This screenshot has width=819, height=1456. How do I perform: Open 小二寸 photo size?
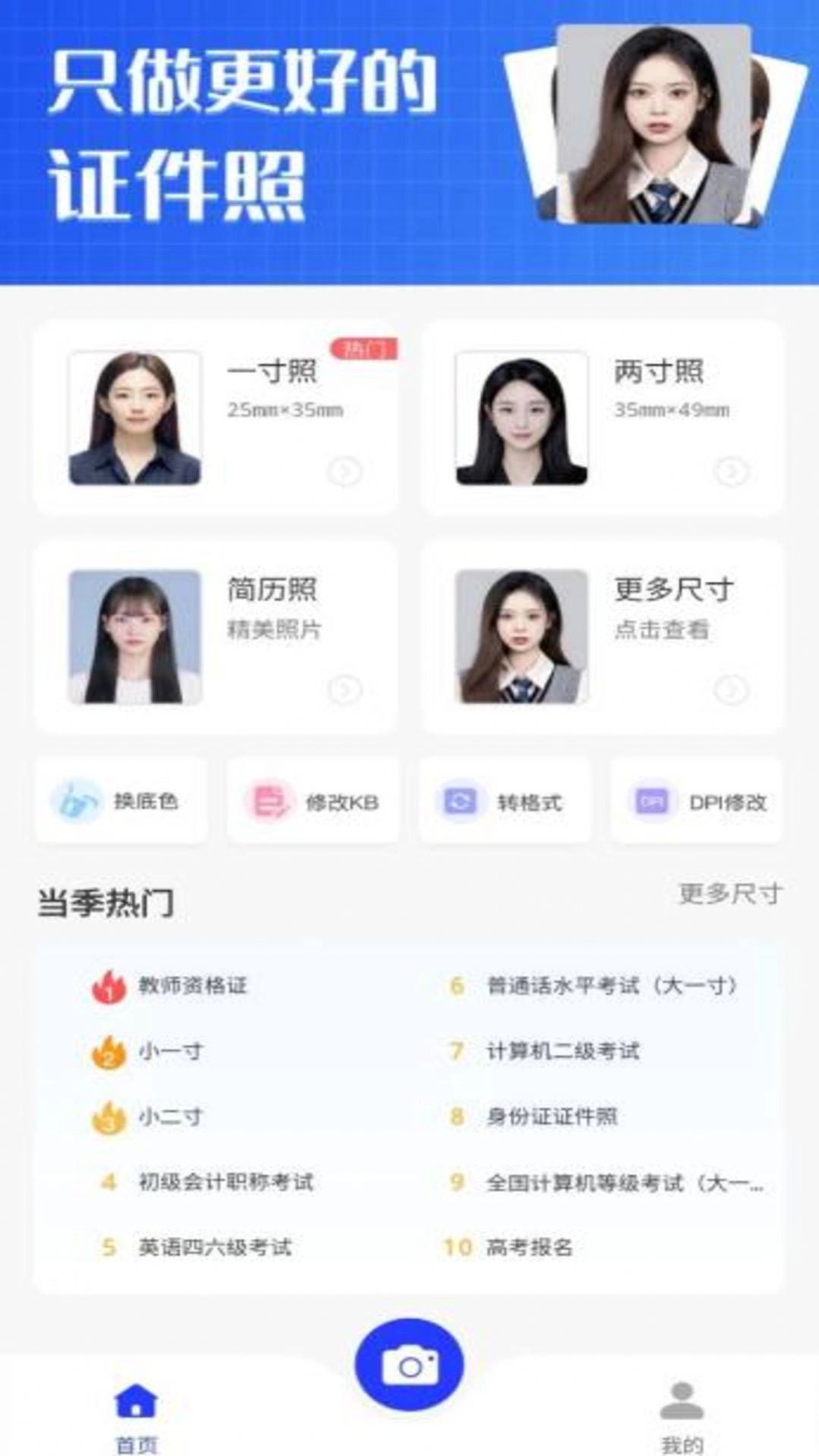[x=170, y=1116]
